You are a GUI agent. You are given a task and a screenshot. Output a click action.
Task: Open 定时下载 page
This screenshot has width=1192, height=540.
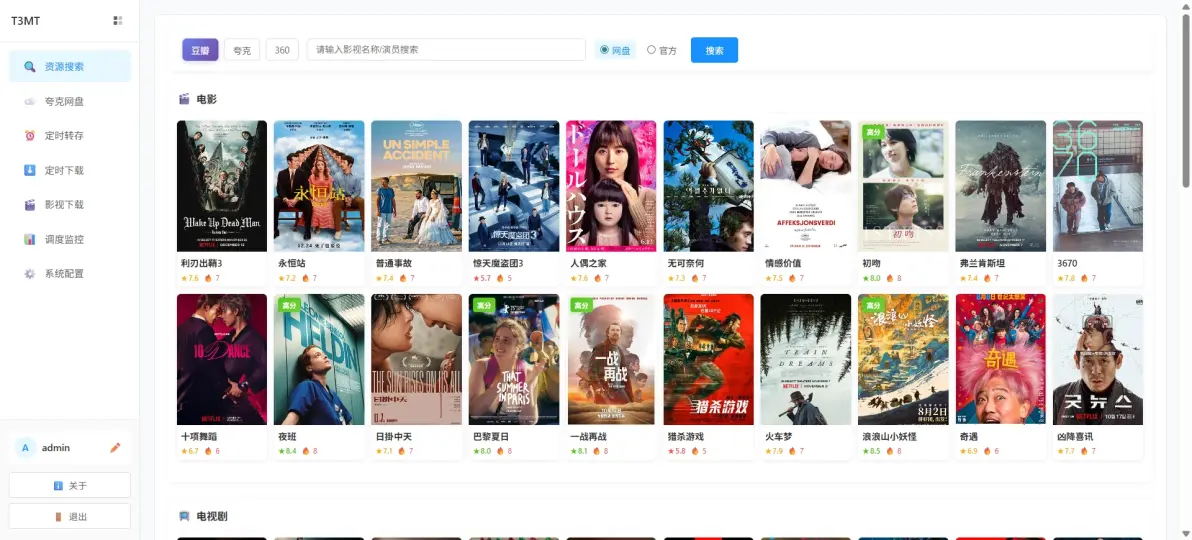click(x=64, y=170)
